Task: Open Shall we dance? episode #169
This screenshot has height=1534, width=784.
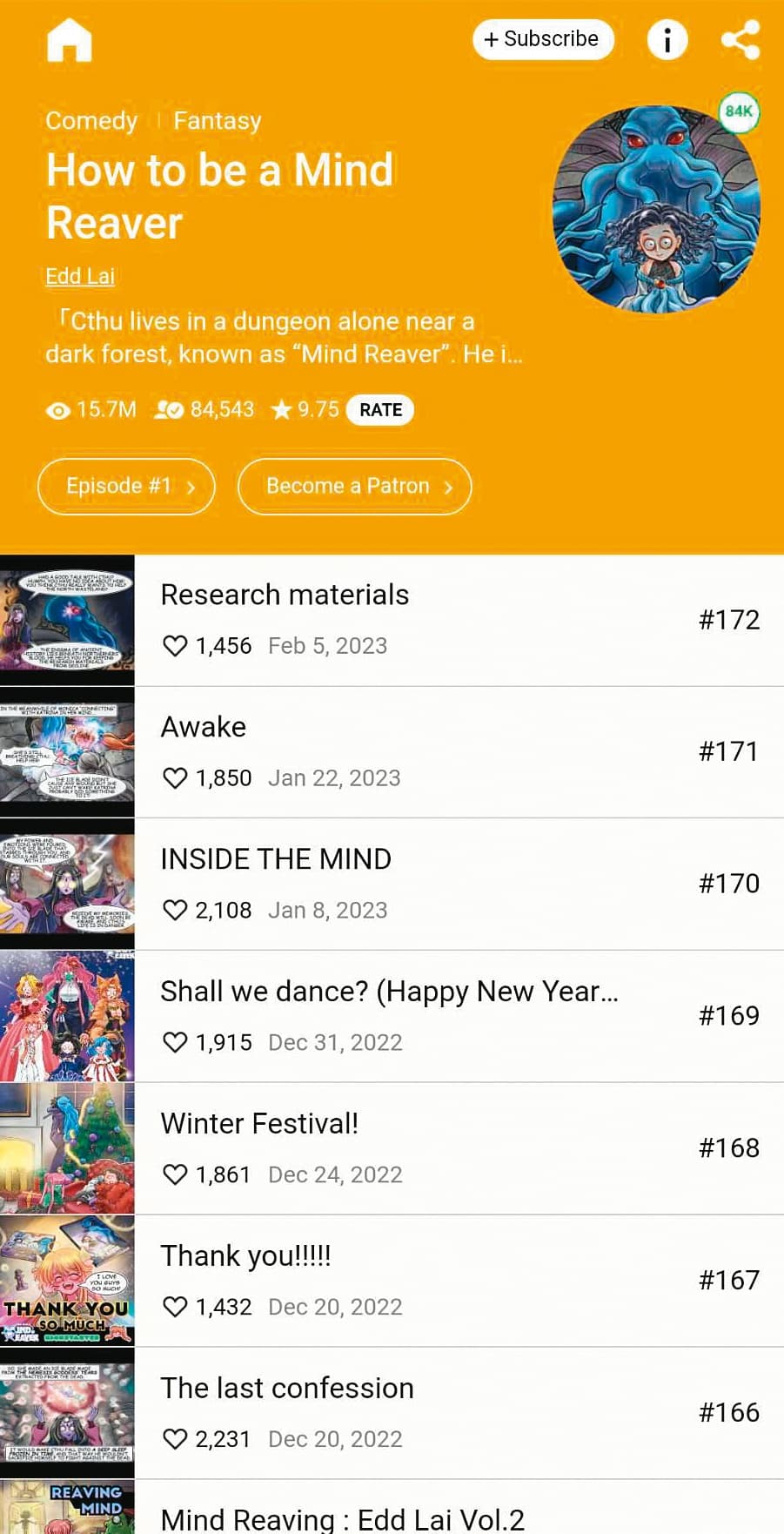Action: tap(392, 1017)
